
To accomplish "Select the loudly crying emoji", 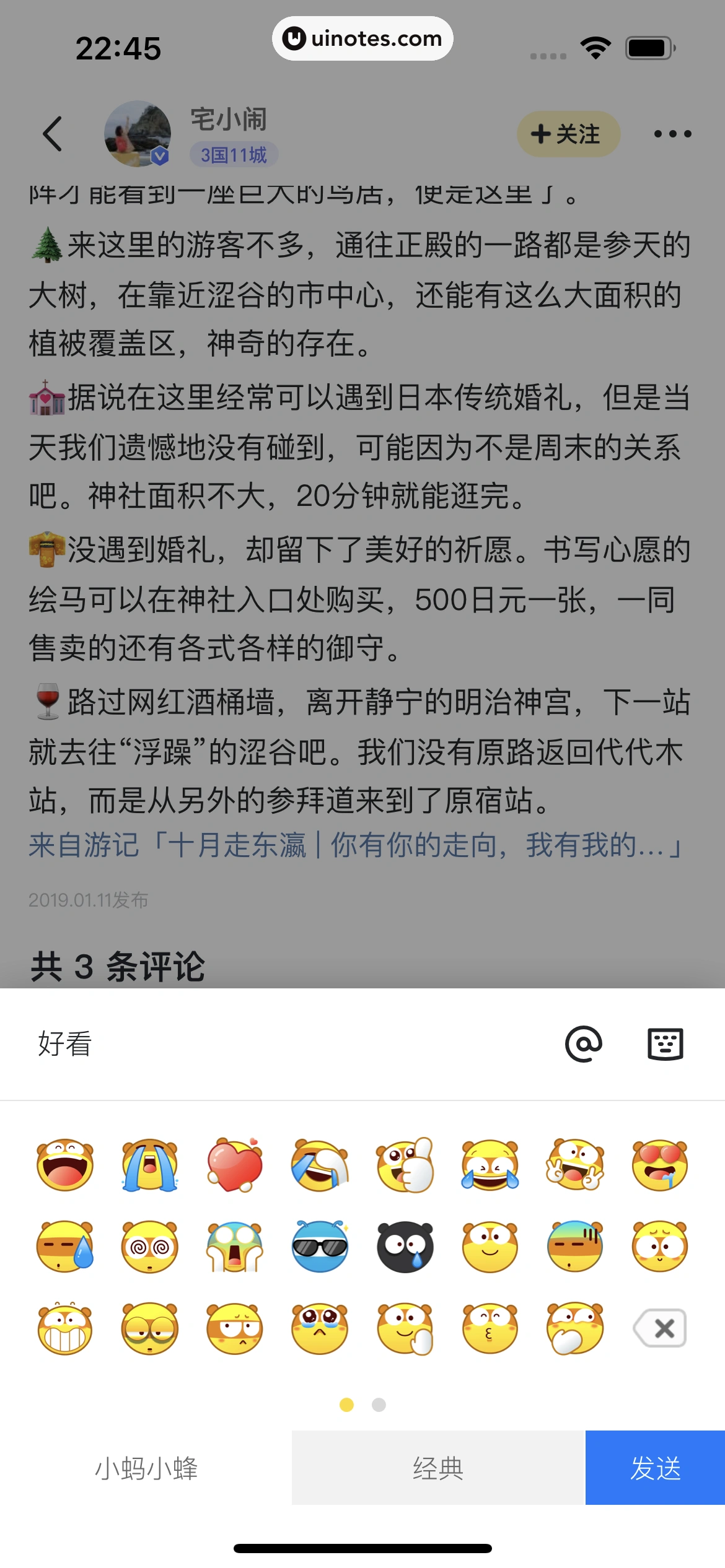I will click(x=149, y=1164).
